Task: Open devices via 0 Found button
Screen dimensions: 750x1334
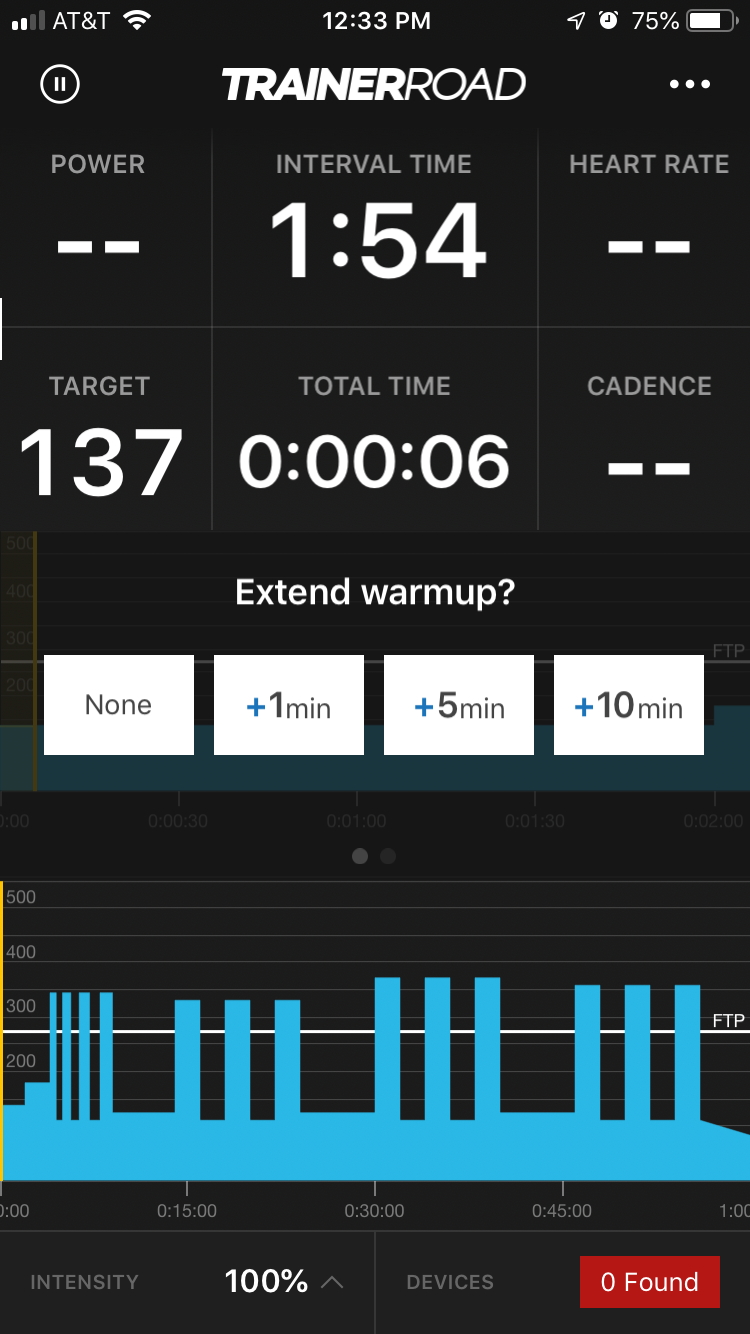Action: (650, 1282)
